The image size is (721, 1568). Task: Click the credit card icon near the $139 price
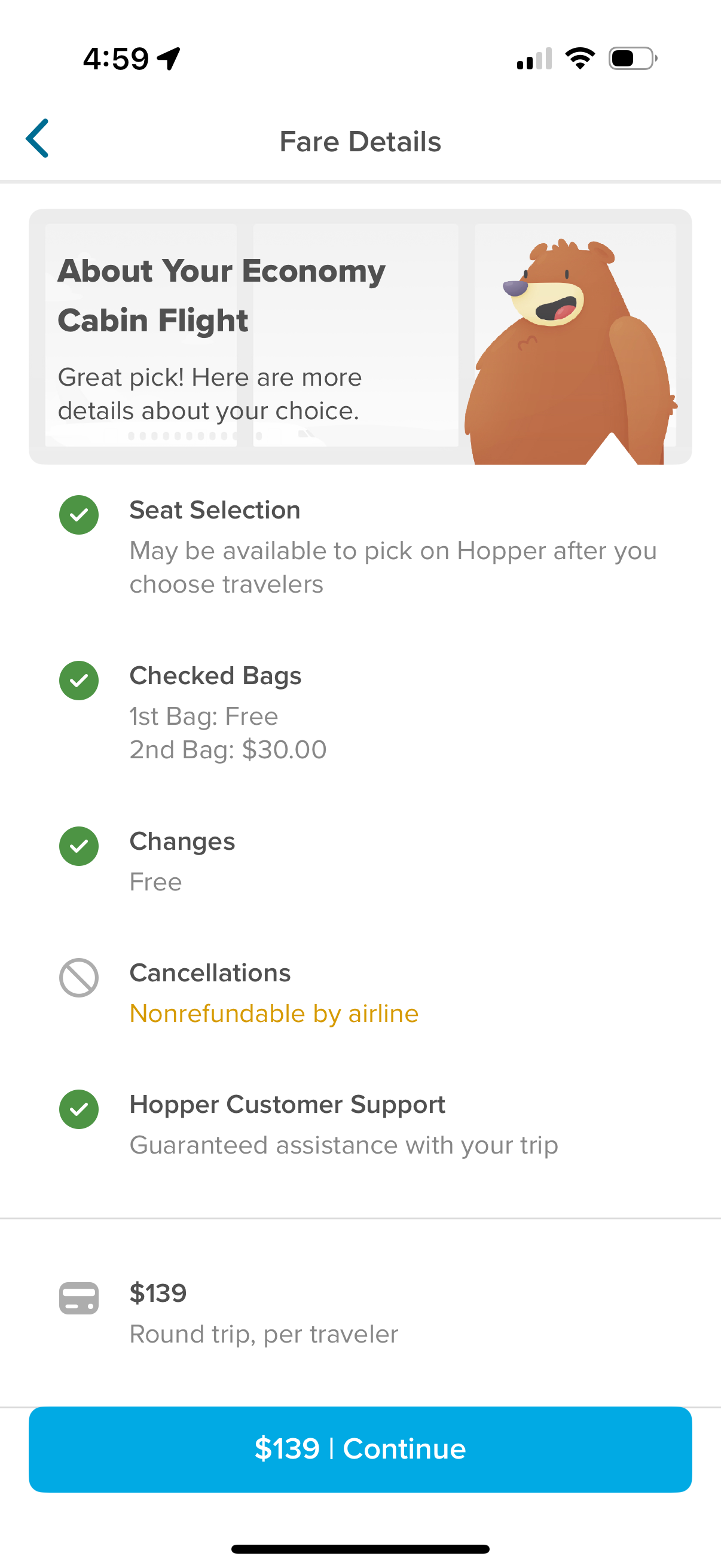(78, 1298)
